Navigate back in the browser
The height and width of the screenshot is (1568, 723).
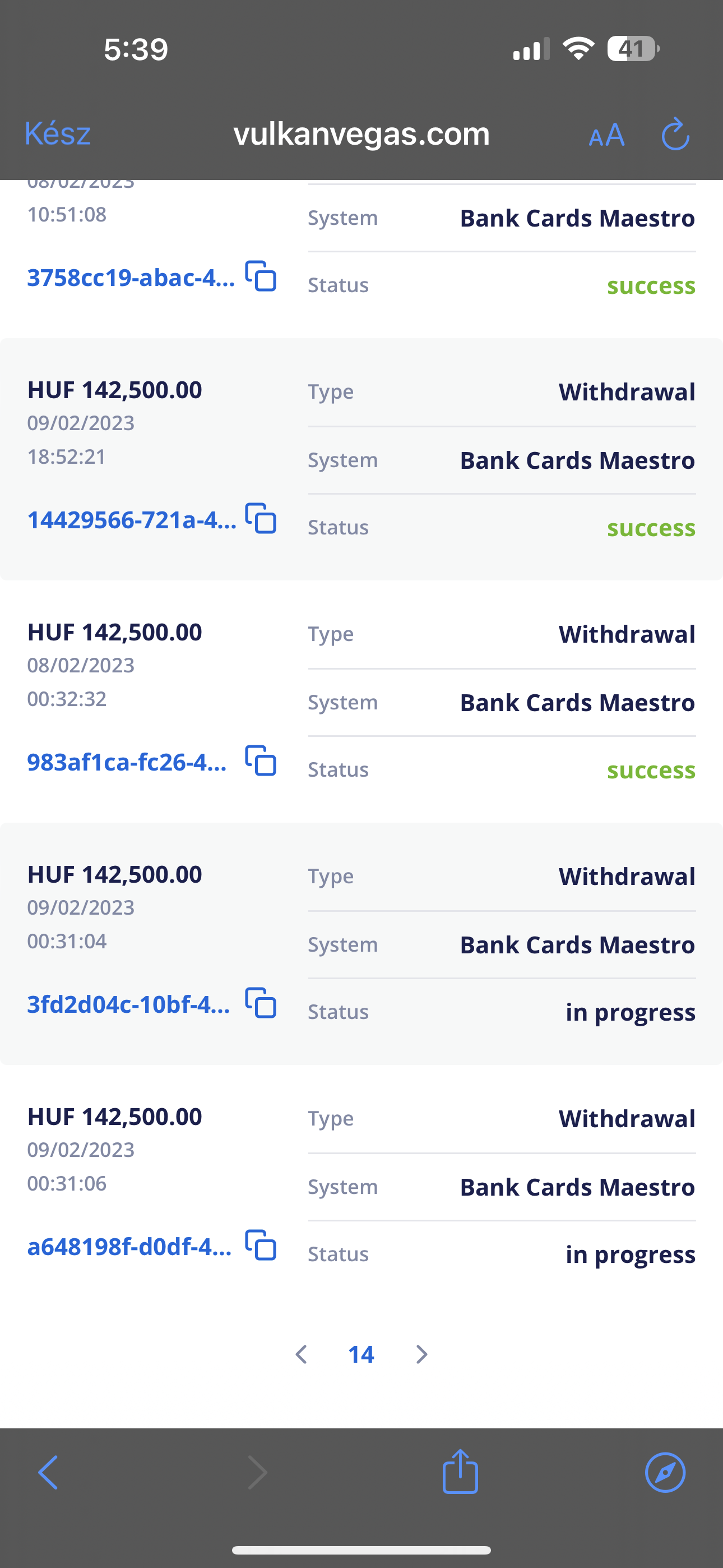tap(49, 1473)
